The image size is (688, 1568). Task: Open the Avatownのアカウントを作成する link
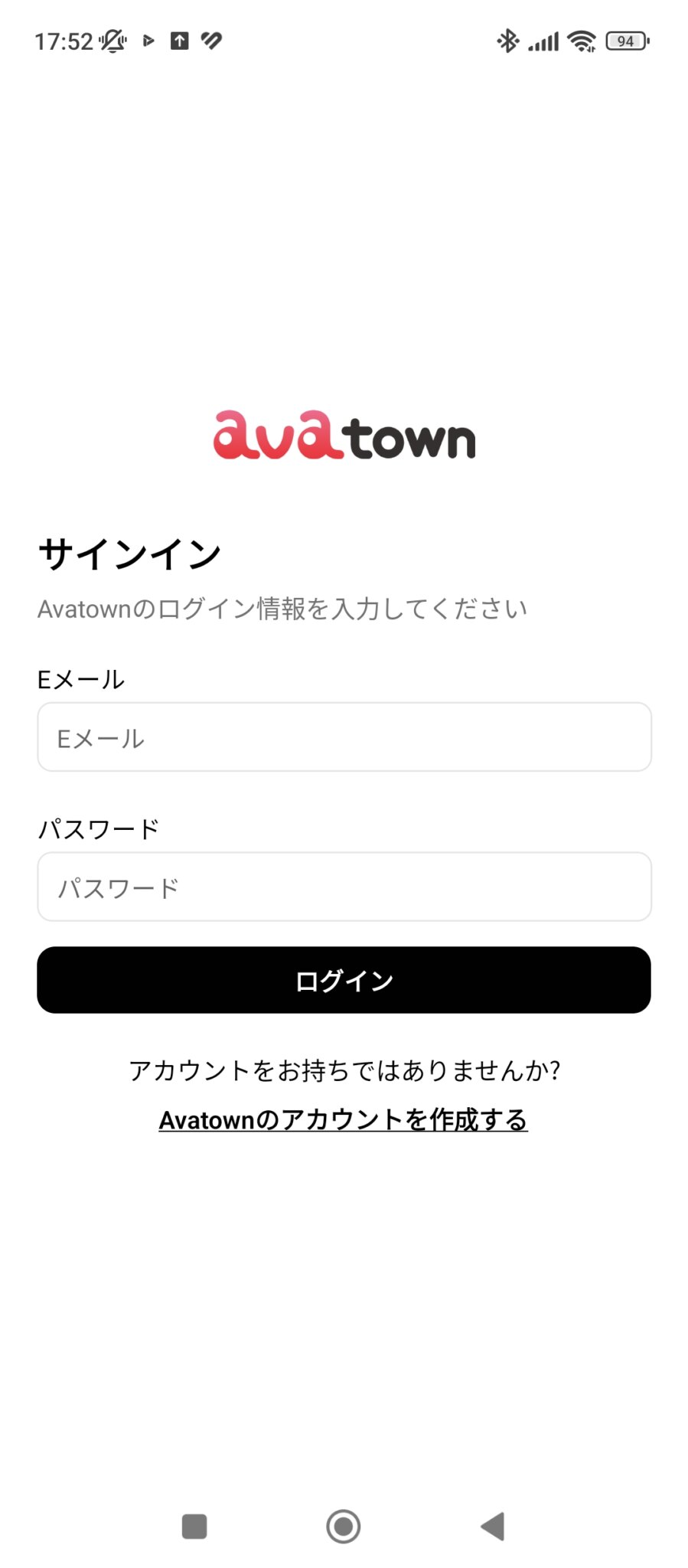click(x=344, y=1120)
